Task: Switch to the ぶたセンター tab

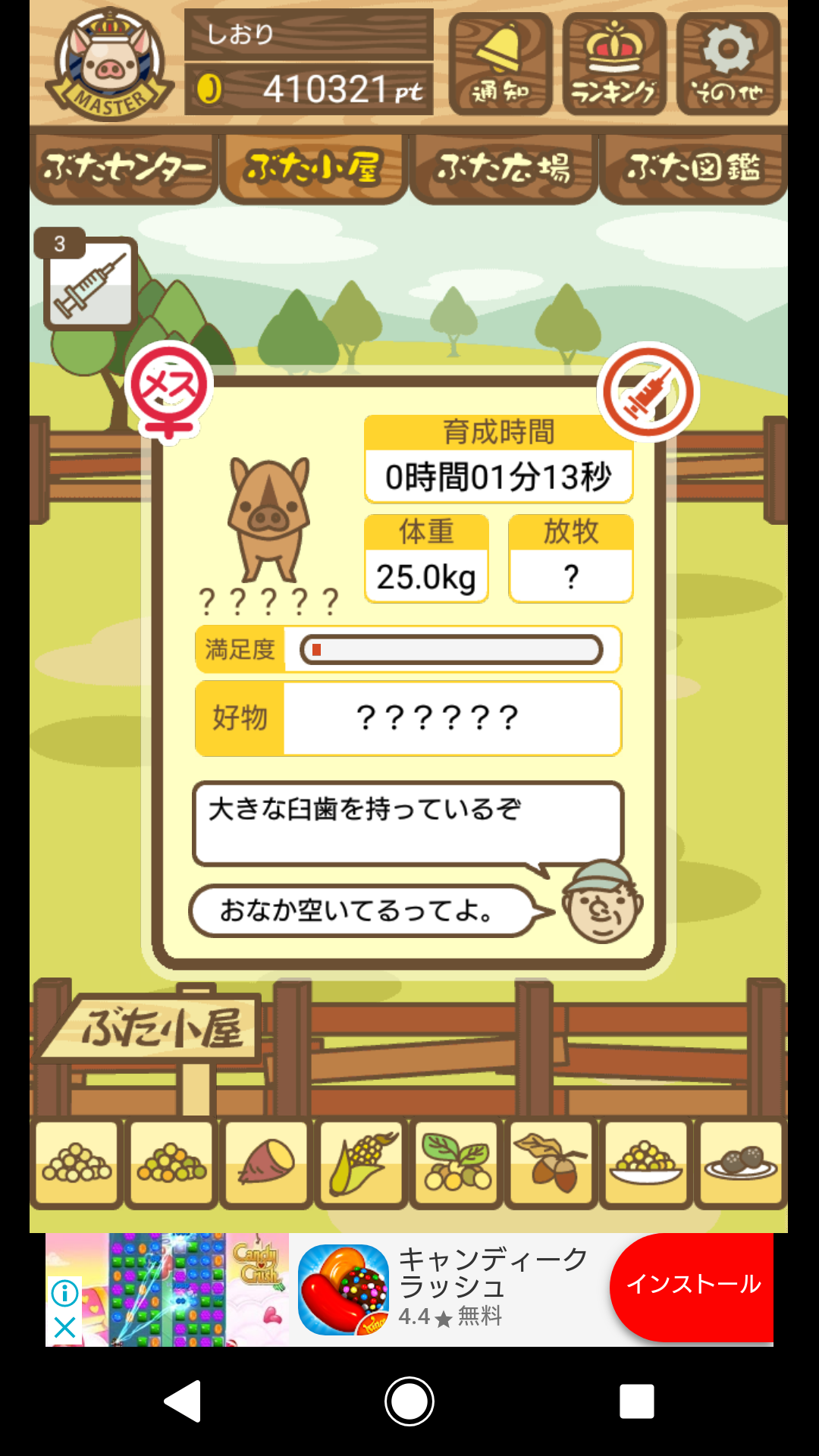Action: click(x=124, y=168)
